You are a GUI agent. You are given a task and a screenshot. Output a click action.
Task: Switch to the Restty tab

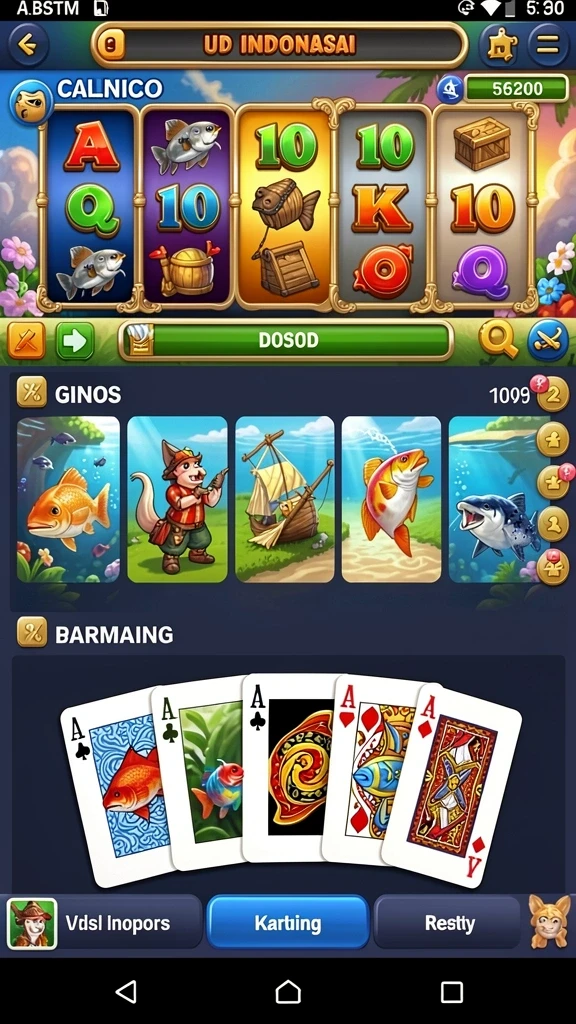coord(449,923)
